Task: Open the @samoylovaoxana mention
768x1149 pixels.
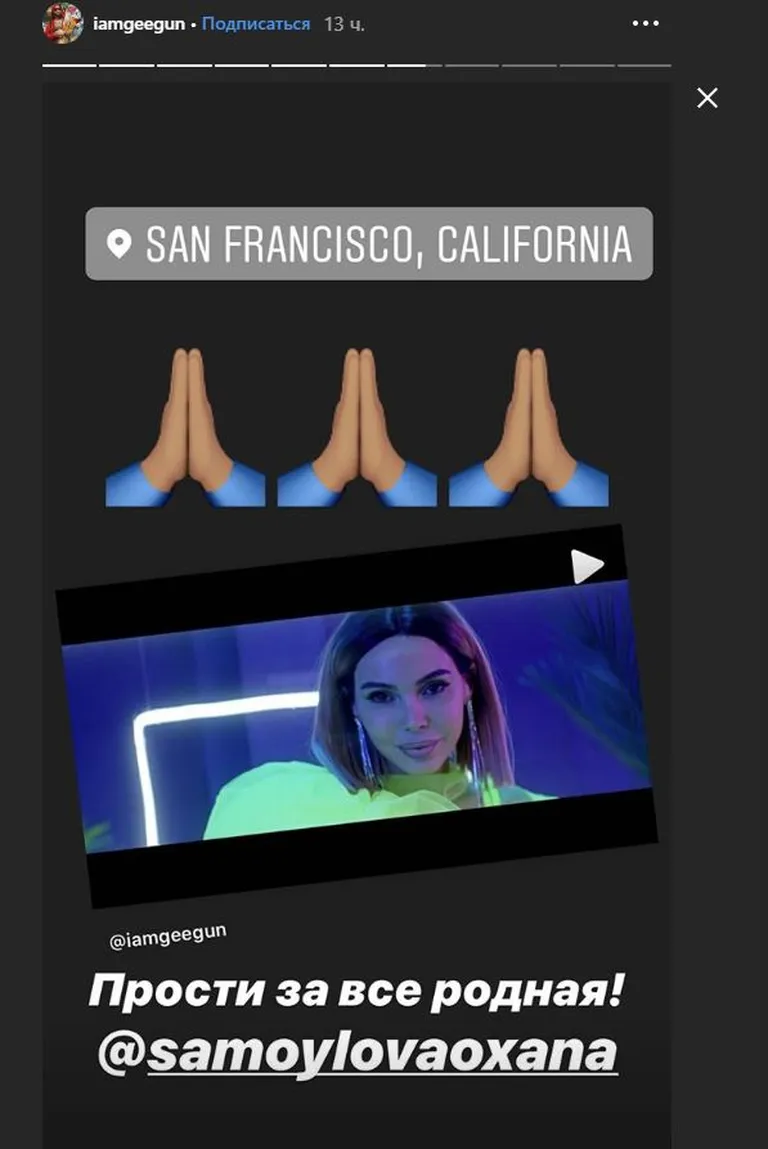Action: [x=357, y=1054]
